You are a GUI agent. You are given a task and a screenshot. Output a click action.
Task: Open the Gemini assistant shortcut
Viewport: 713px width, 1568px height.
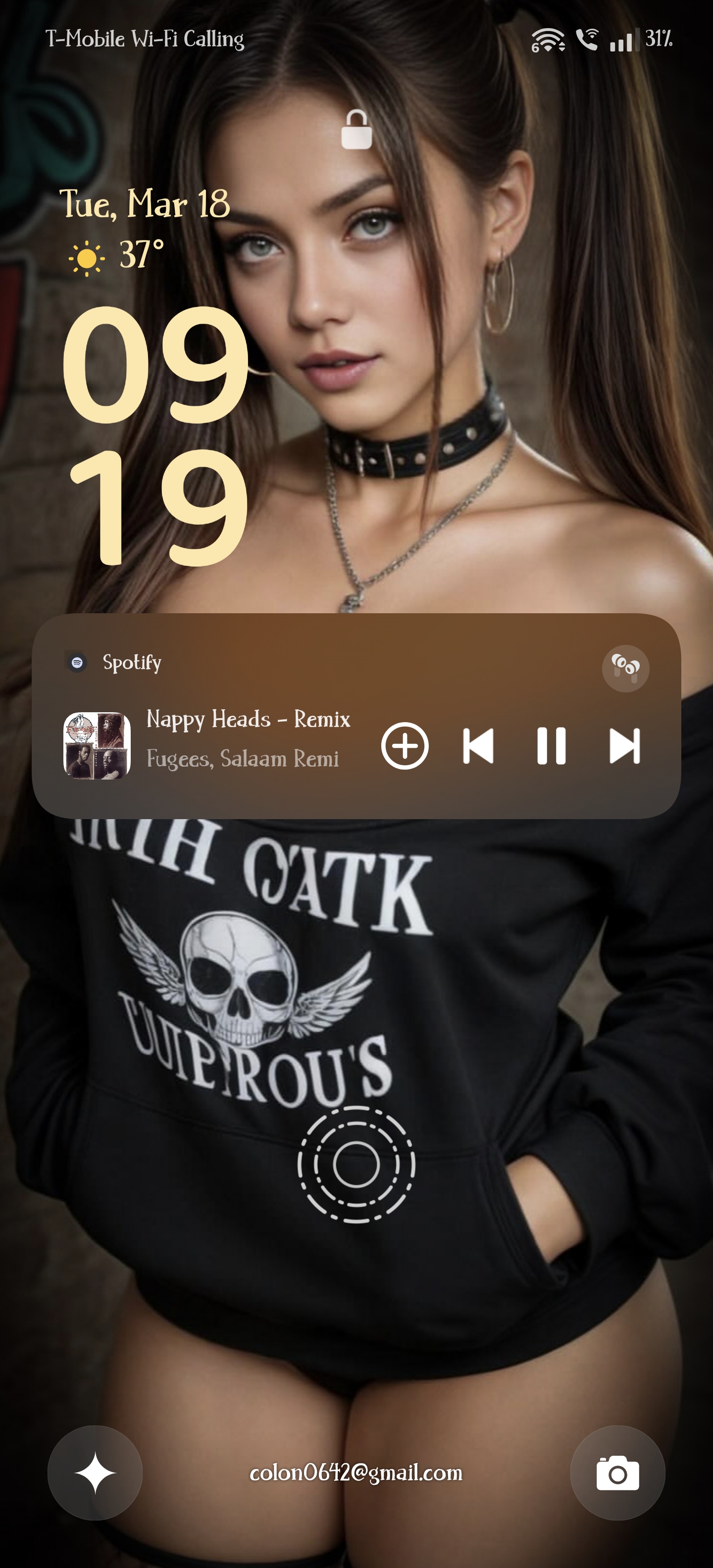point(95,1472)
